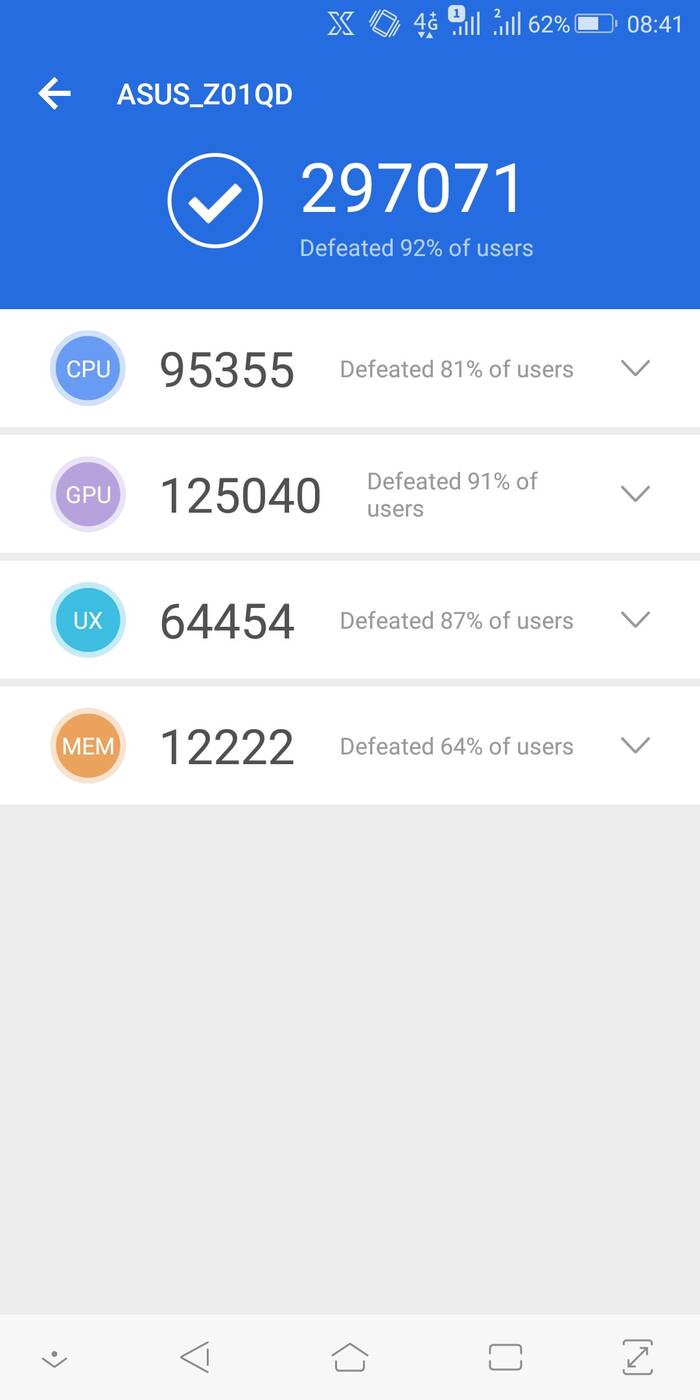The width and height of the screenshot is (700, 1400).
Task: Tap the system home button
Action: pos(350,1357)
